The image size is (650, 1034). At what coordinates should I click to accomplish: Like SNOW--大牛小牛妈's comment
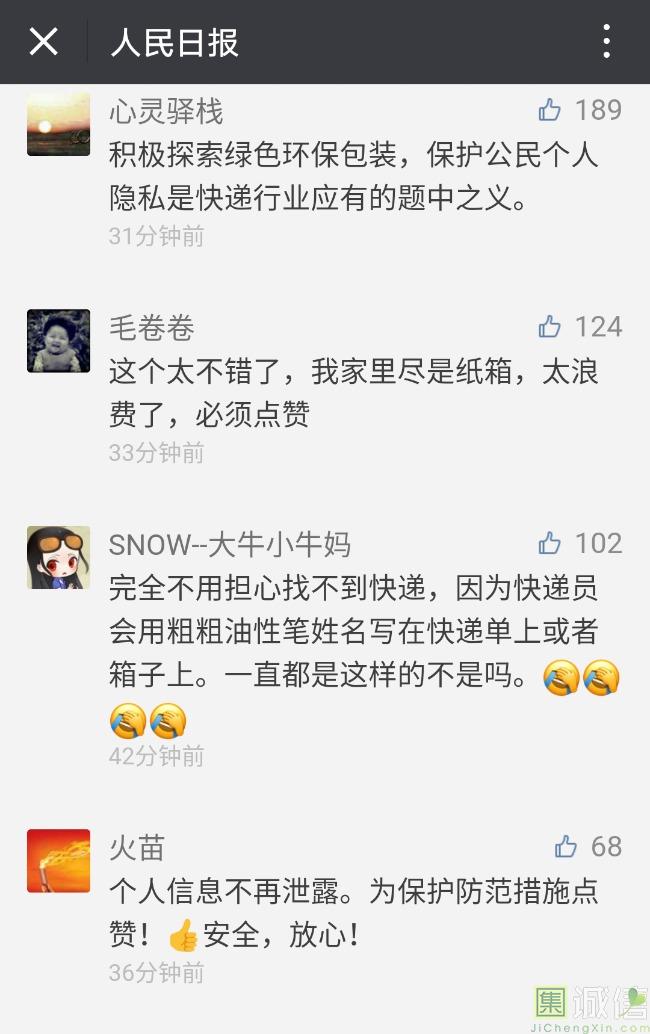550,543
